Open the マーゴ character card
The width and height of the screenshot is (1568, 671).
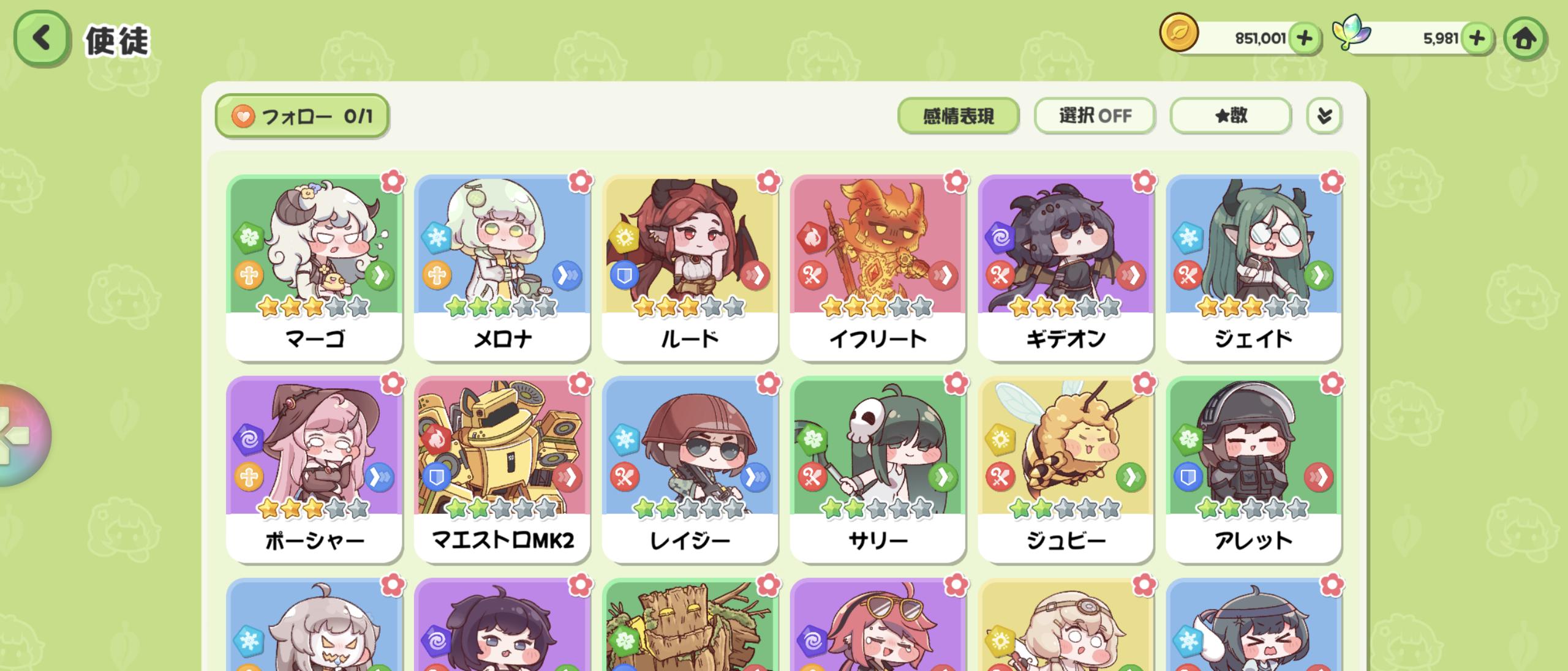(314, 268)
